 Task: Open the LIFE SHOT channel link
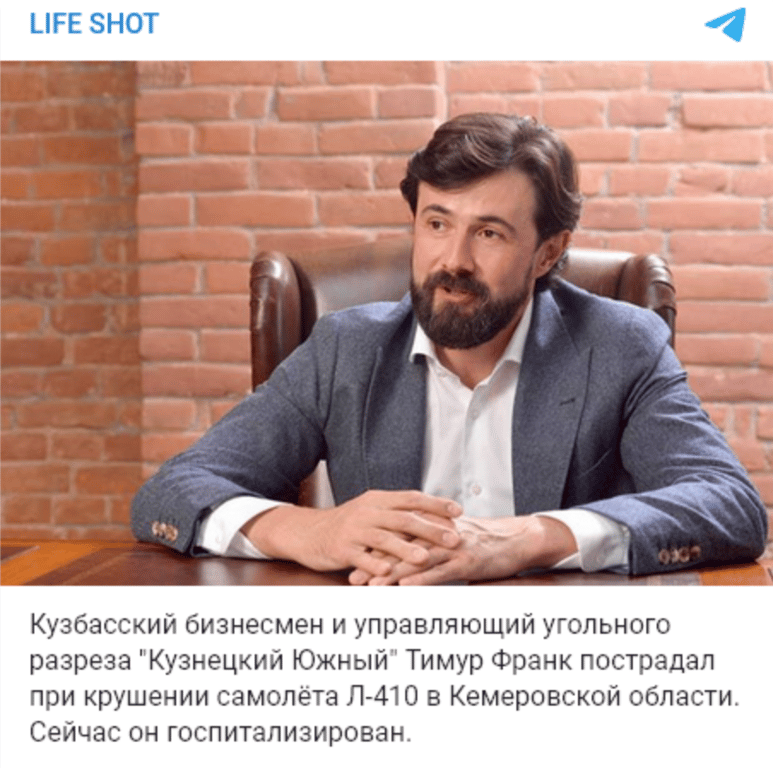(94, 24)
